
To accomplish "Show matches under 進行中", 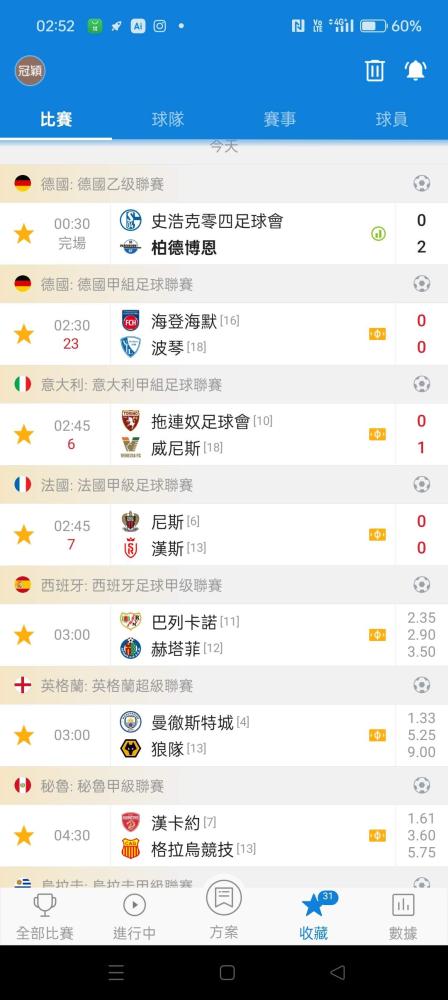I will [134, 916].
